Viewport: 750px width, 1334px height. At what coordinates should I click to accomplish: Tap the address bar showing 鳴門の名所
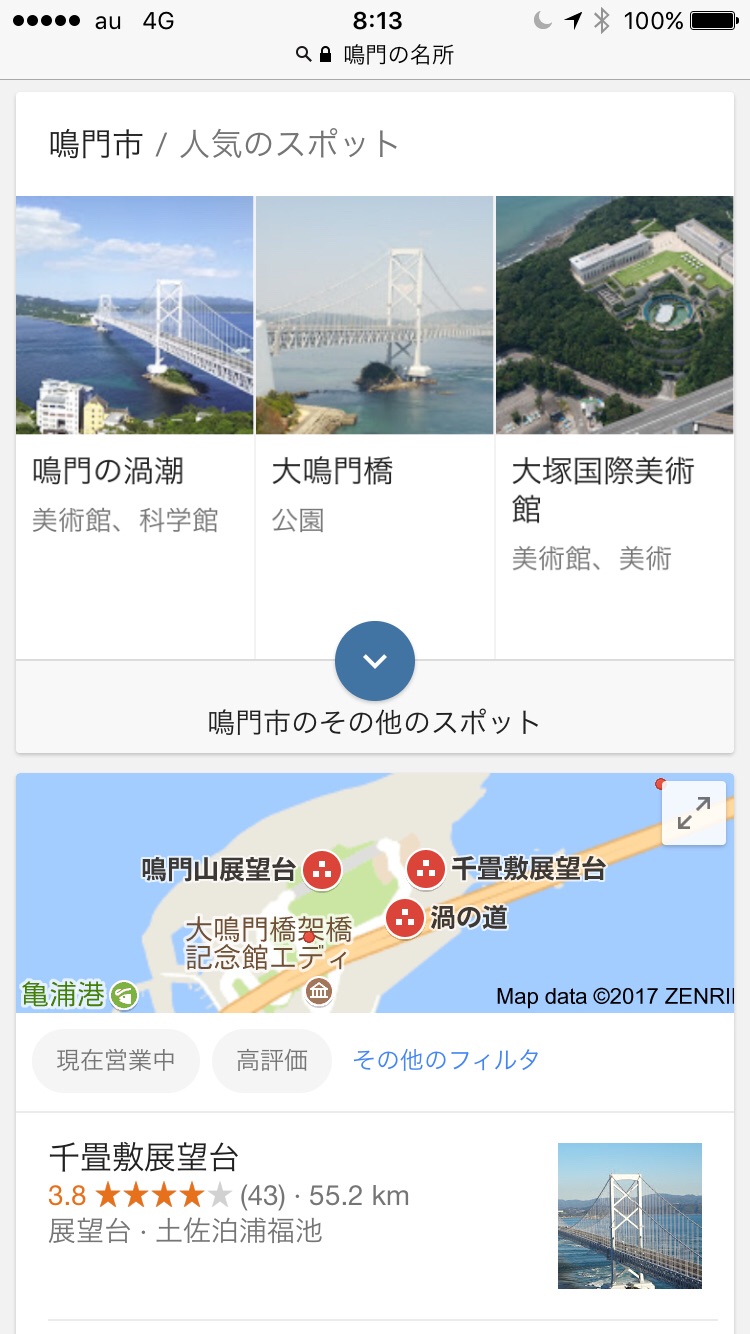375,55
